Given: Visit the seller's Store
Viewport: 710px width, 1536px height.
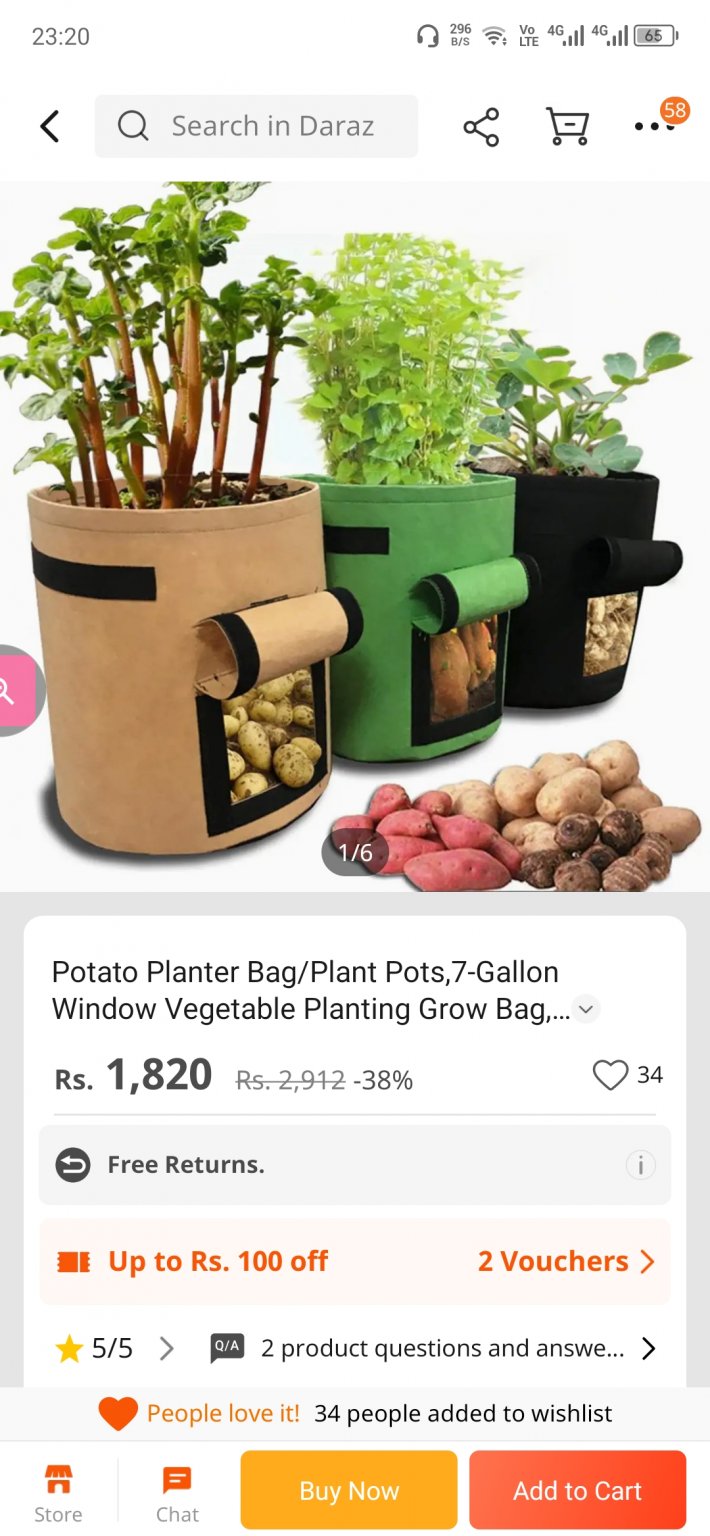Looking at the screenshot, I should coord(58,1493).
